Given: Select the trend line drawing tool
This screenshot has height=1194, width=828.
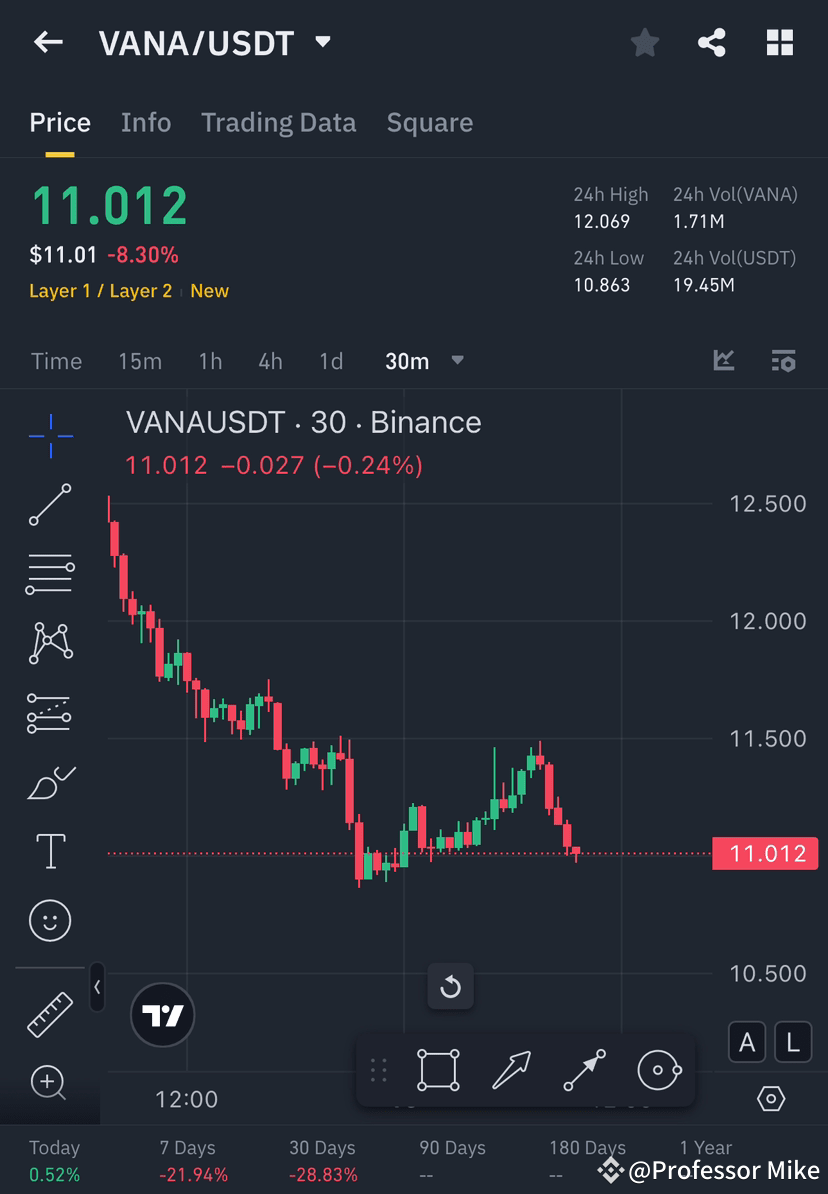Looking at the screenshot, I should [50, 505].
